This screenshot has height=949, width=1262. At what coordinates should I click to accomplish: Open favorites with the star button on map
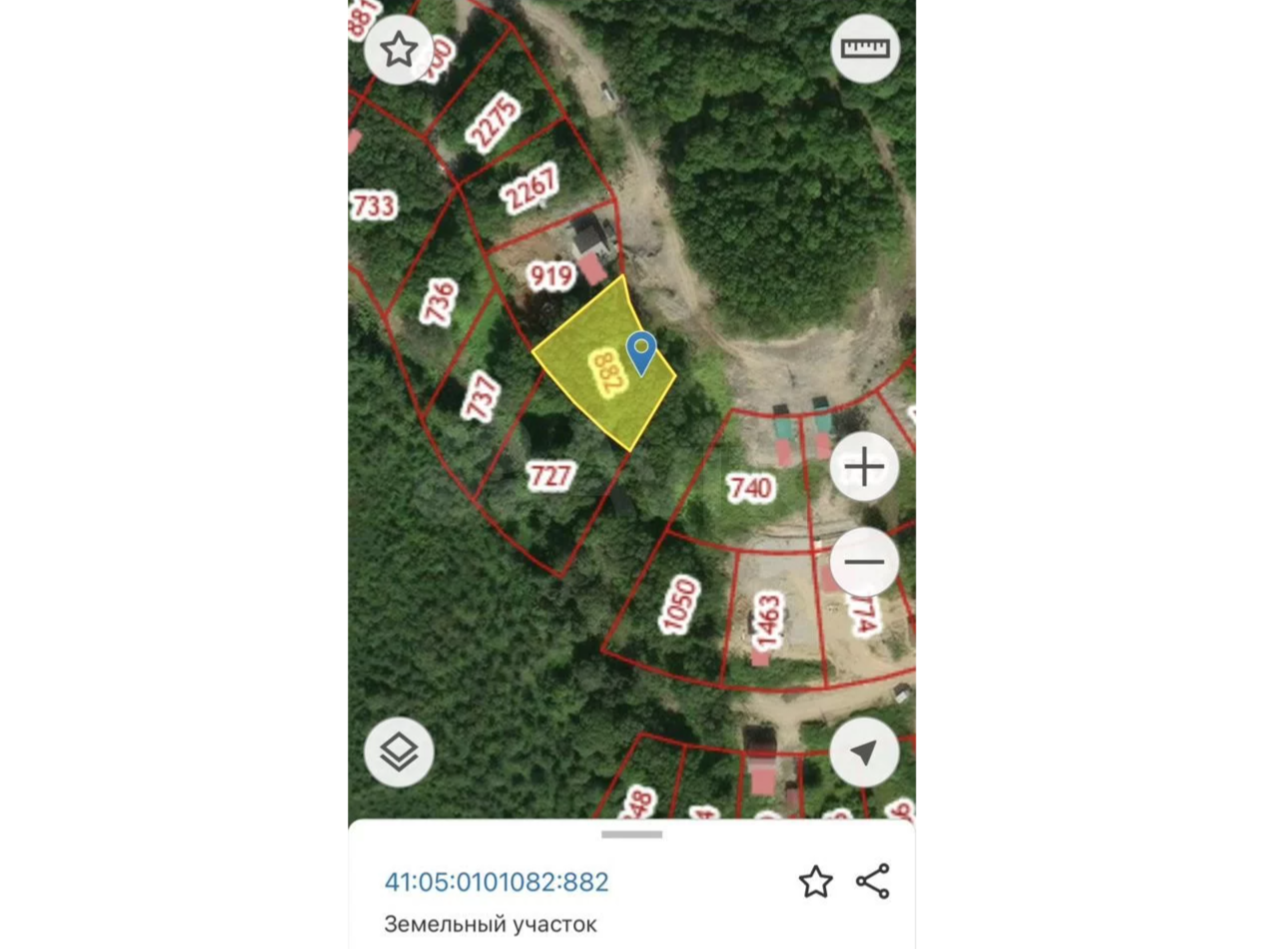click(x=398, y=49)
